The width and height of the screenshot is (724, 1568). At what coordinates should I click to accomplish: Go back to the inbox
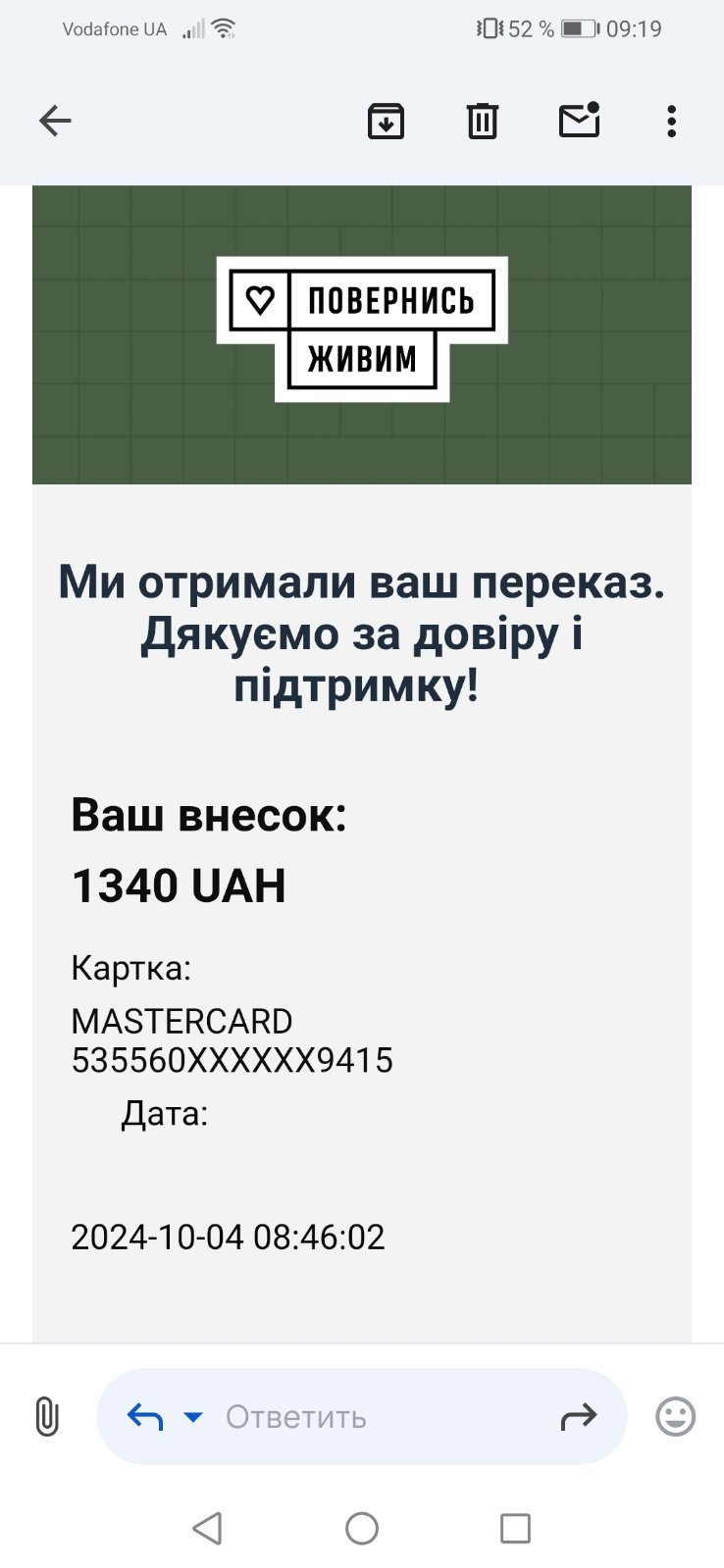click(x=55, y=121)
